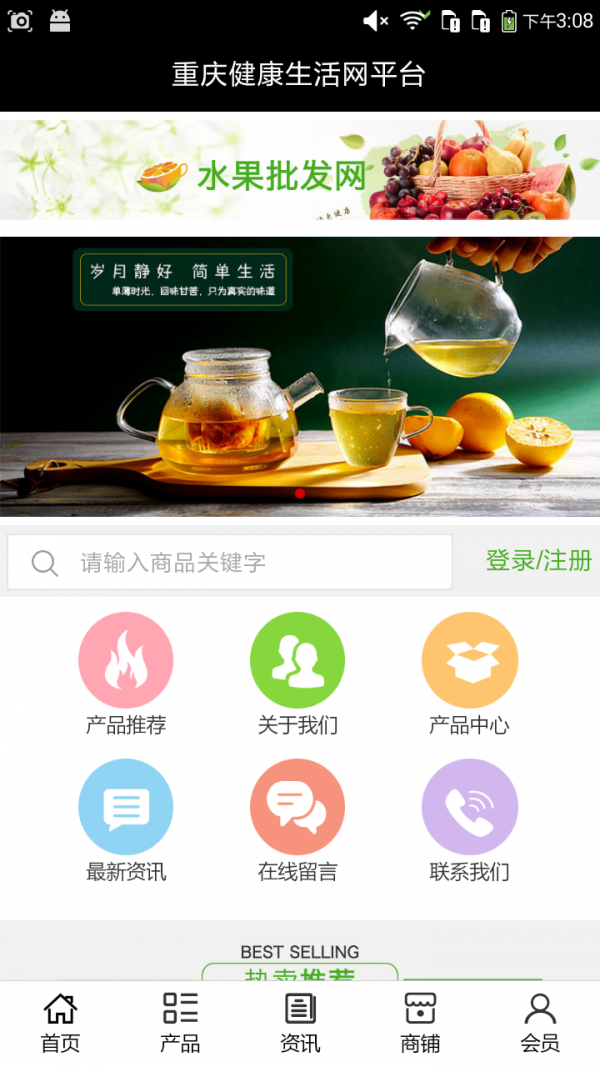Switch to the 资讯 tab
Viewport: 600px width, 1067px height.
300,1023
